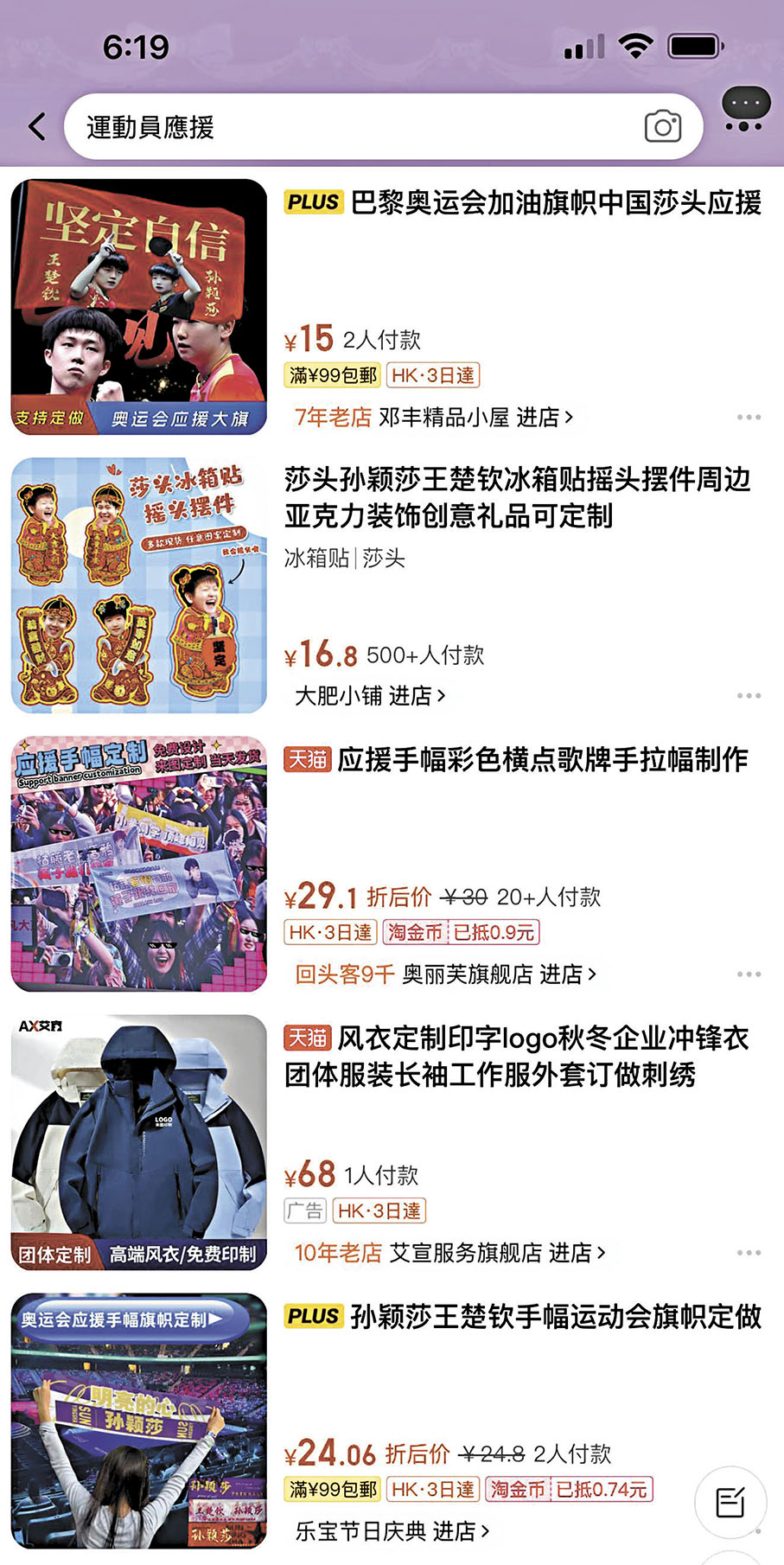Open more options for the 冰箱贴 listing
784x1565 pixels.
click(x=749, y=694)
